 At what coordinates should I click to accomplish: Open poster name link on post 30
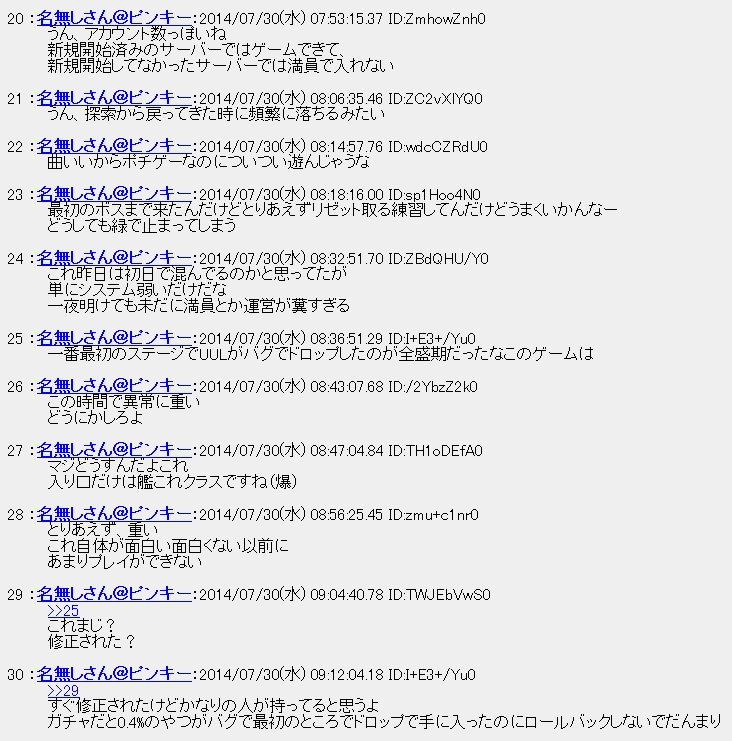pyautogui.click(x=114, y=674)
